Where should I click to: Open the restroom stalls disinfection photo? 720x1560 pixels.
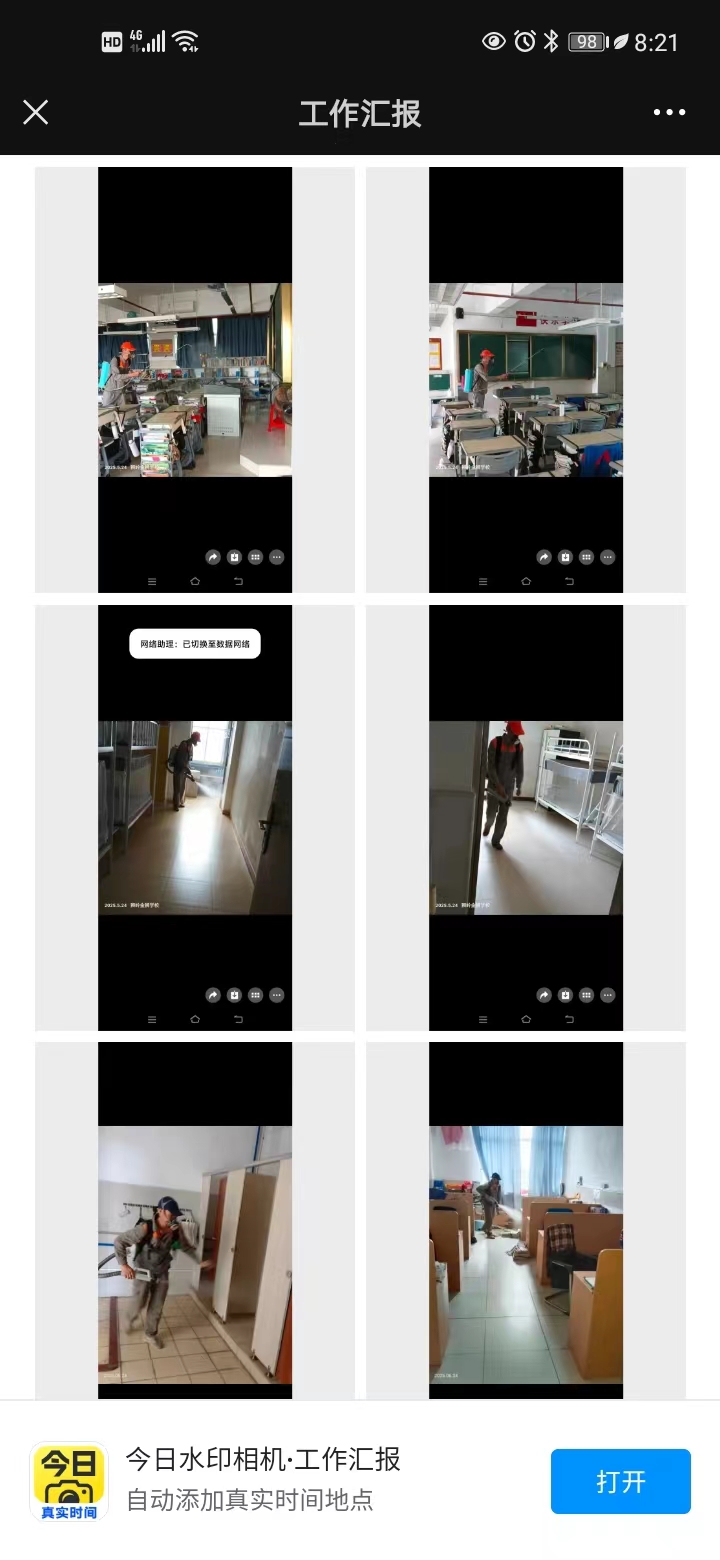[x=195, y=1250]
